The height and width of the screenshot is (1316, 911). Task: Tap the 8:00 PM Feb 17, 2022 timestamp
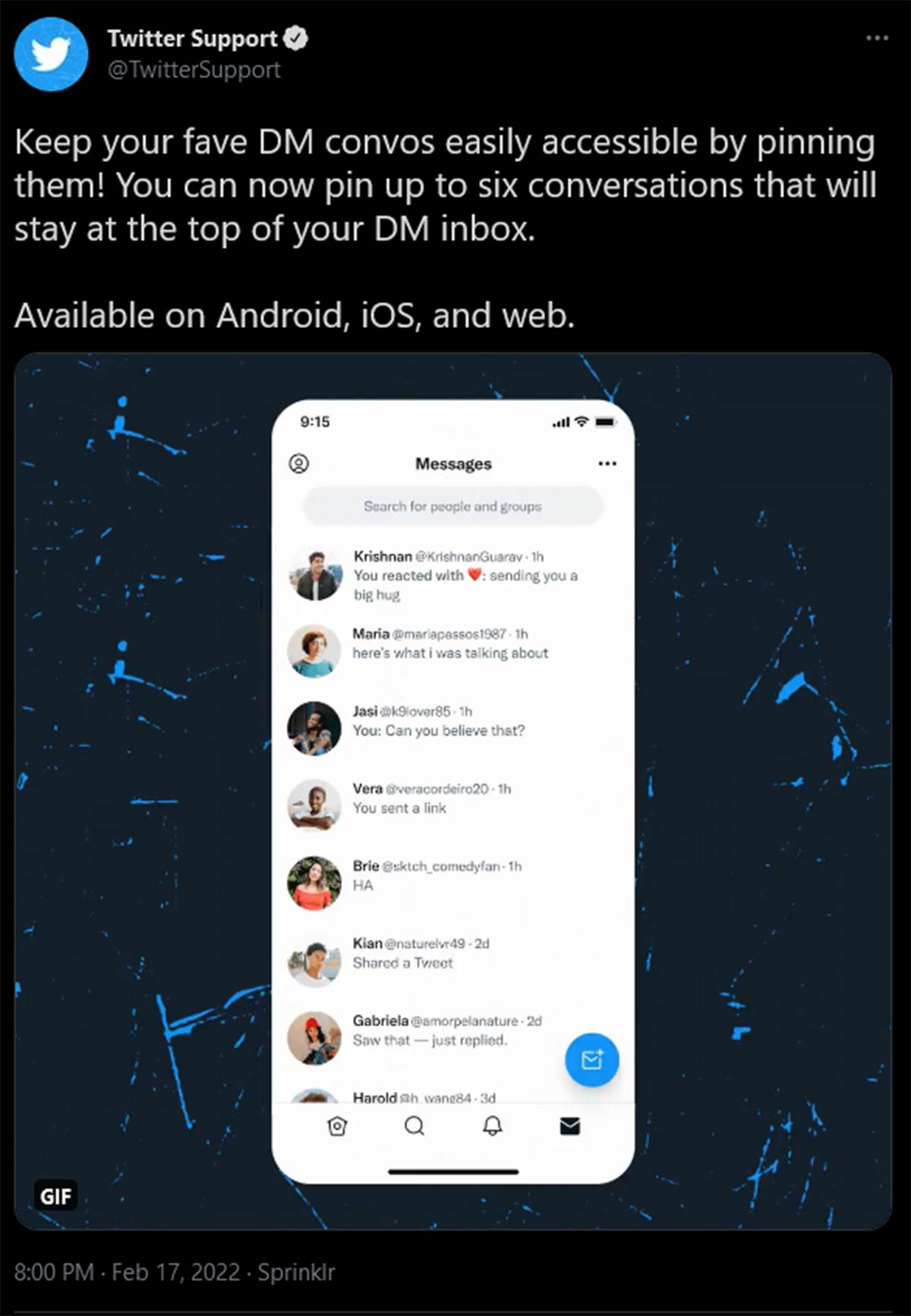127,1272
